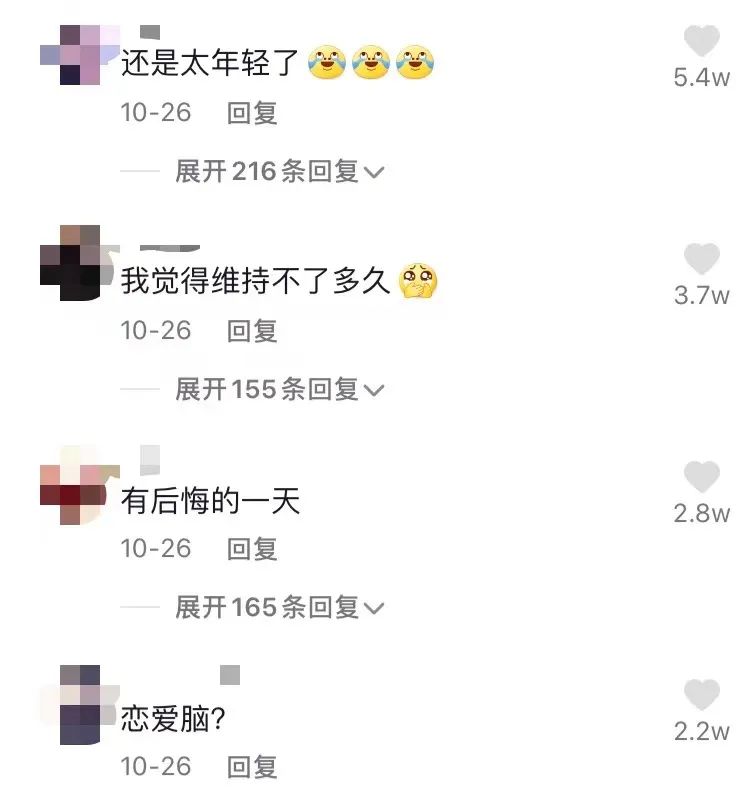Screen dimensions: 750x797
Task: Like the comment 恋爱脑?
Action: pos(701,696)
